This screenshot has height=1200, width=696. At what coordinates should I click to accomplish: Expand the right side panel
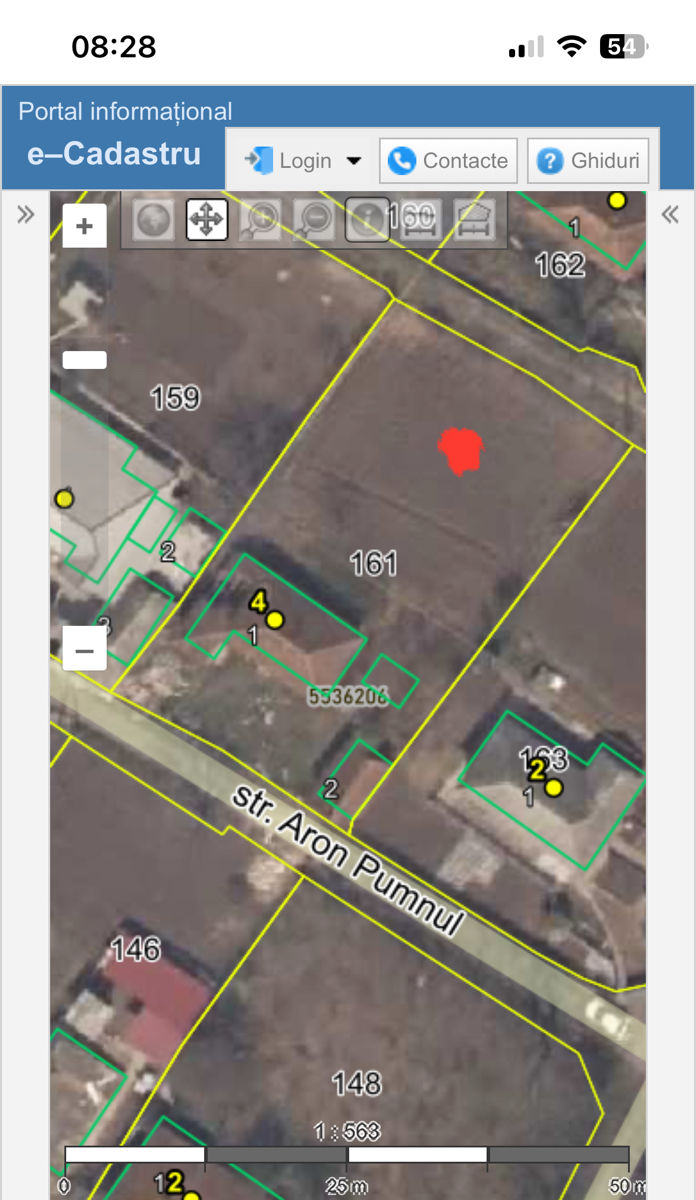[x=670, y=213]
